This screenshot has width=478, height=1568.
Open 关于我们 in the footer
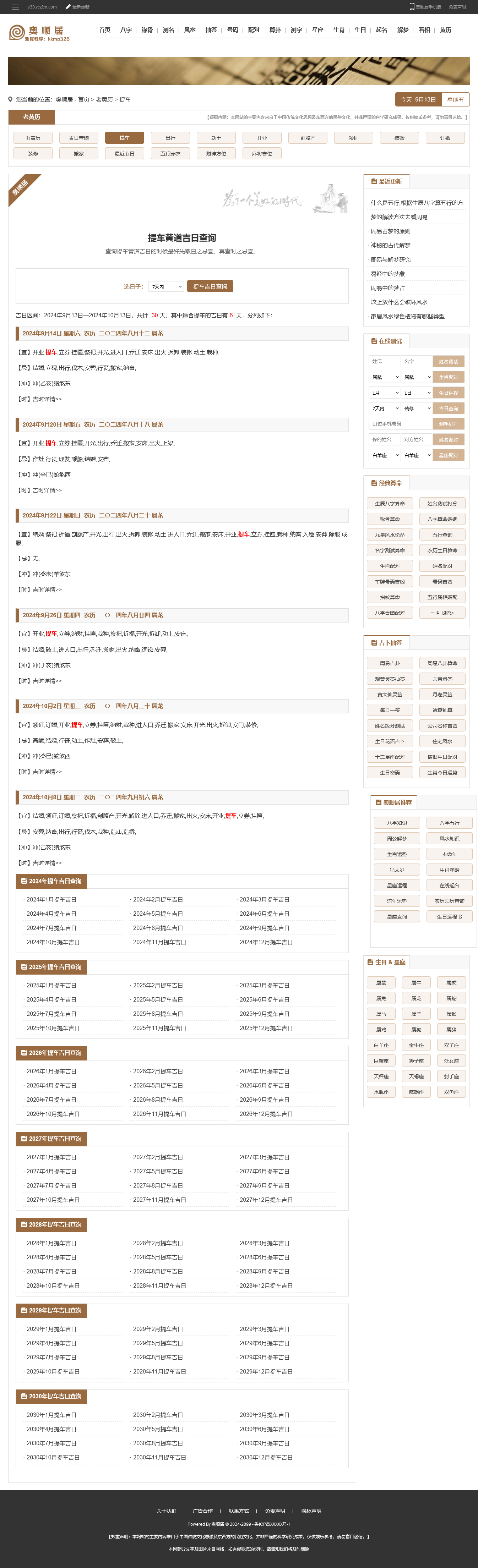click(166, 1511)
